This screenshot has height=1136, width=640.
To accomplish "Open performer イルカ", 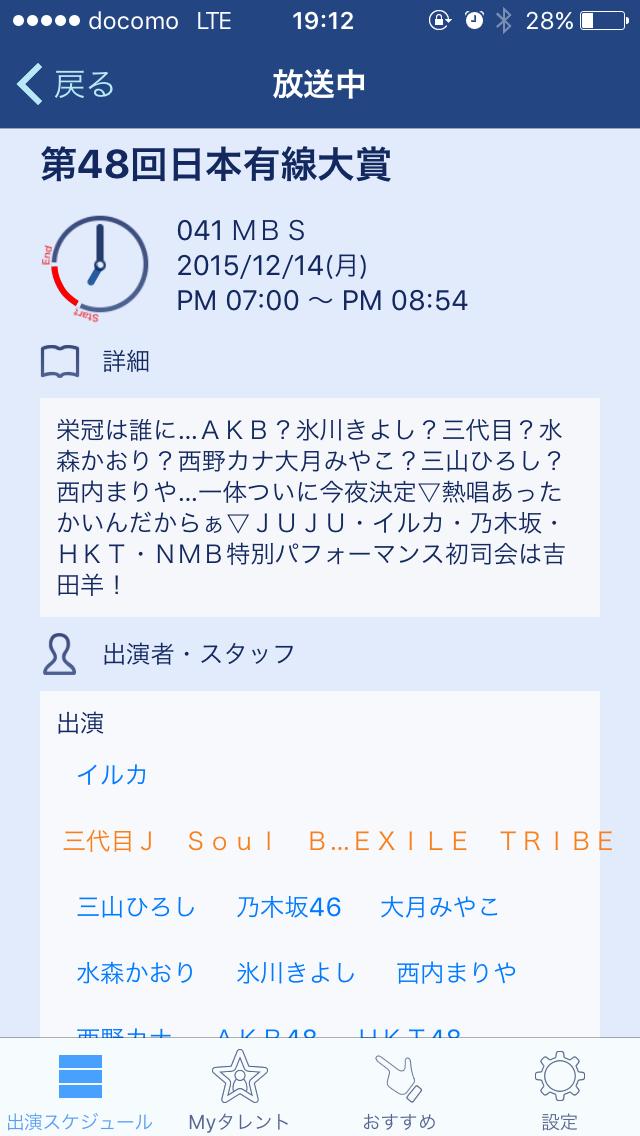I will (x=112, y=774).
